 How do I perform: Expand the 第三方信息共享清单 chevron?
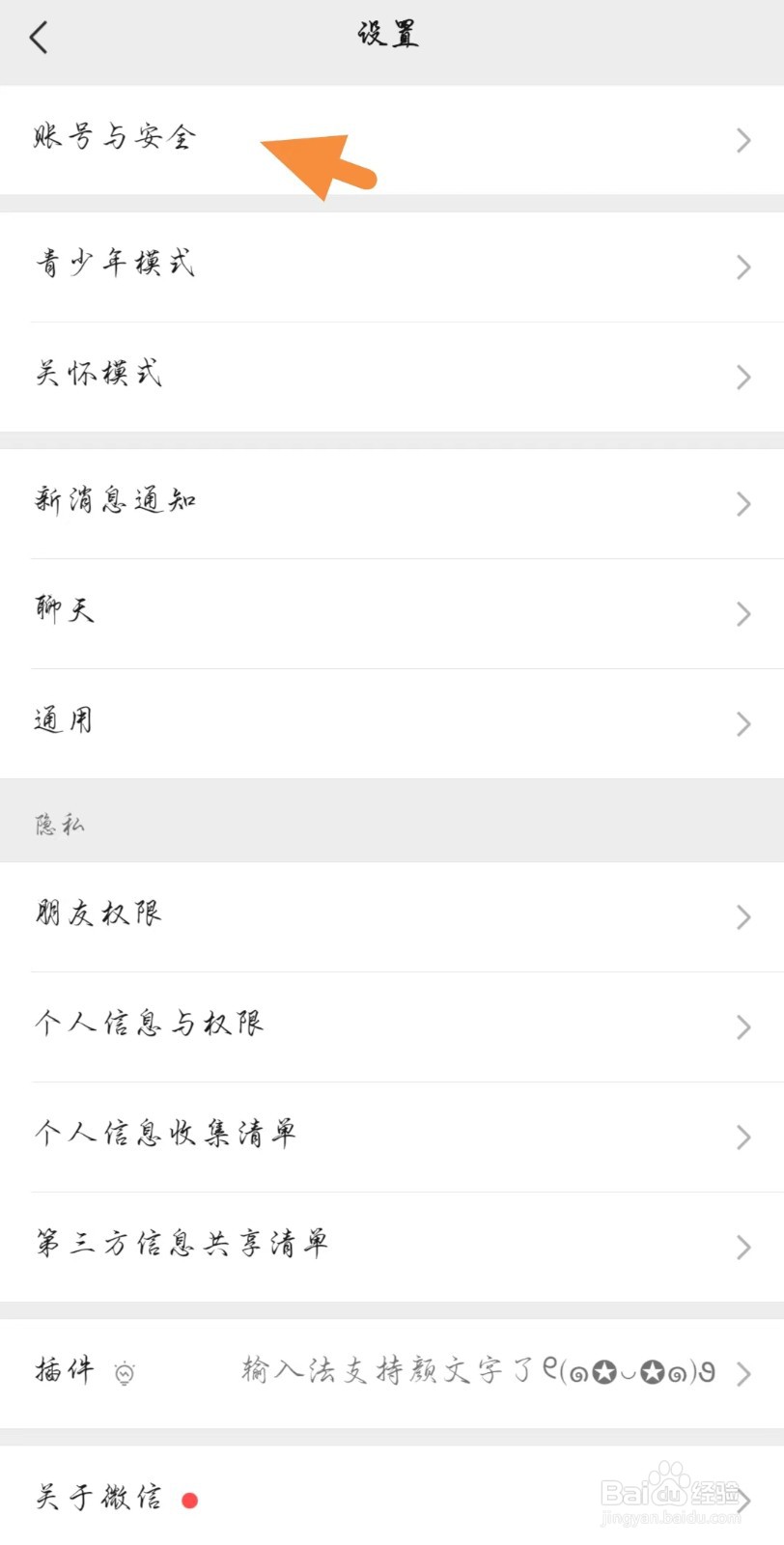click(x=742, y=1247)
